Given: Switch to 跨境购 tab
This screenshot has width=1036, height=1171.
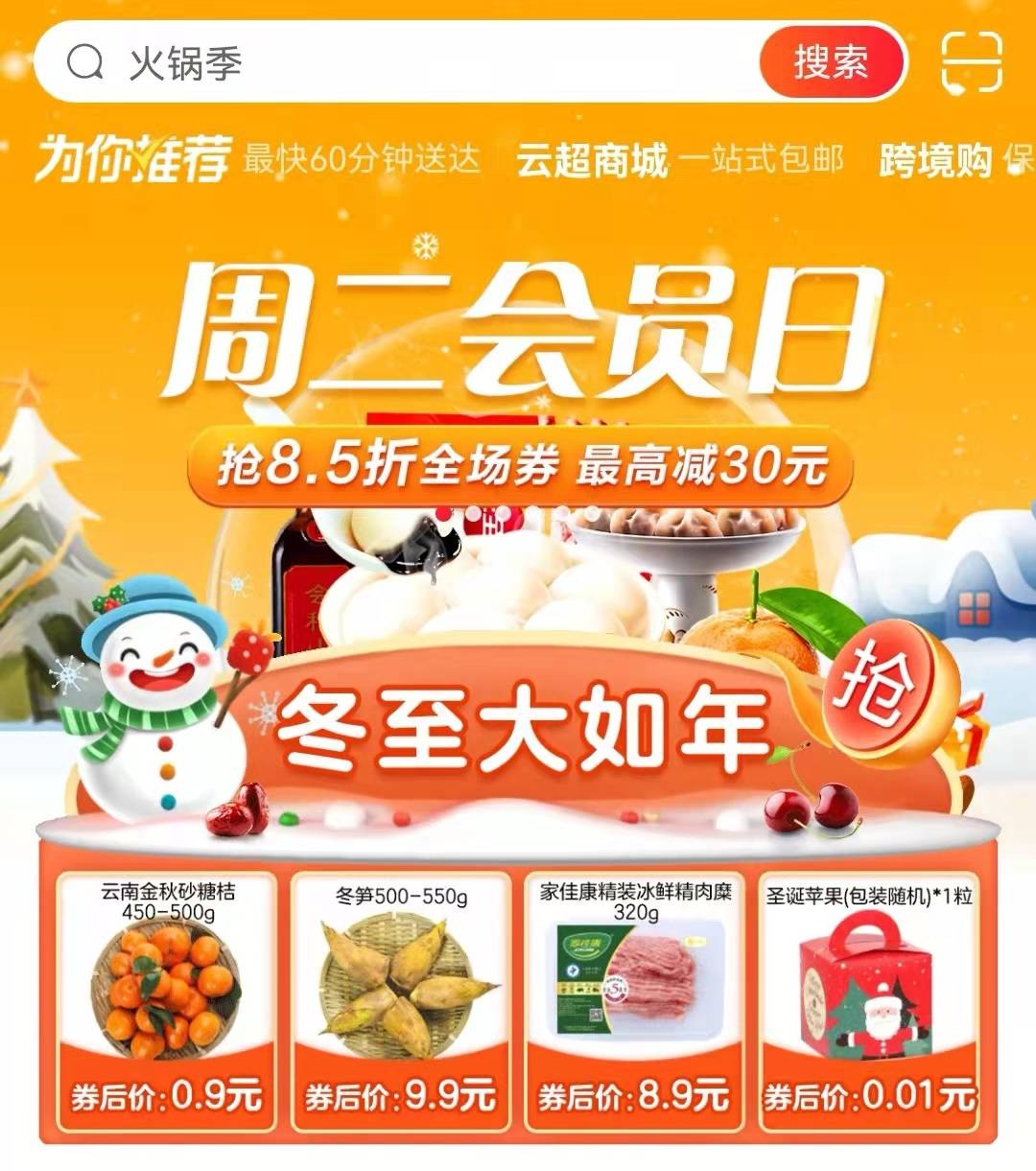Looking at the screenshot, I should (x=935, y=159).
